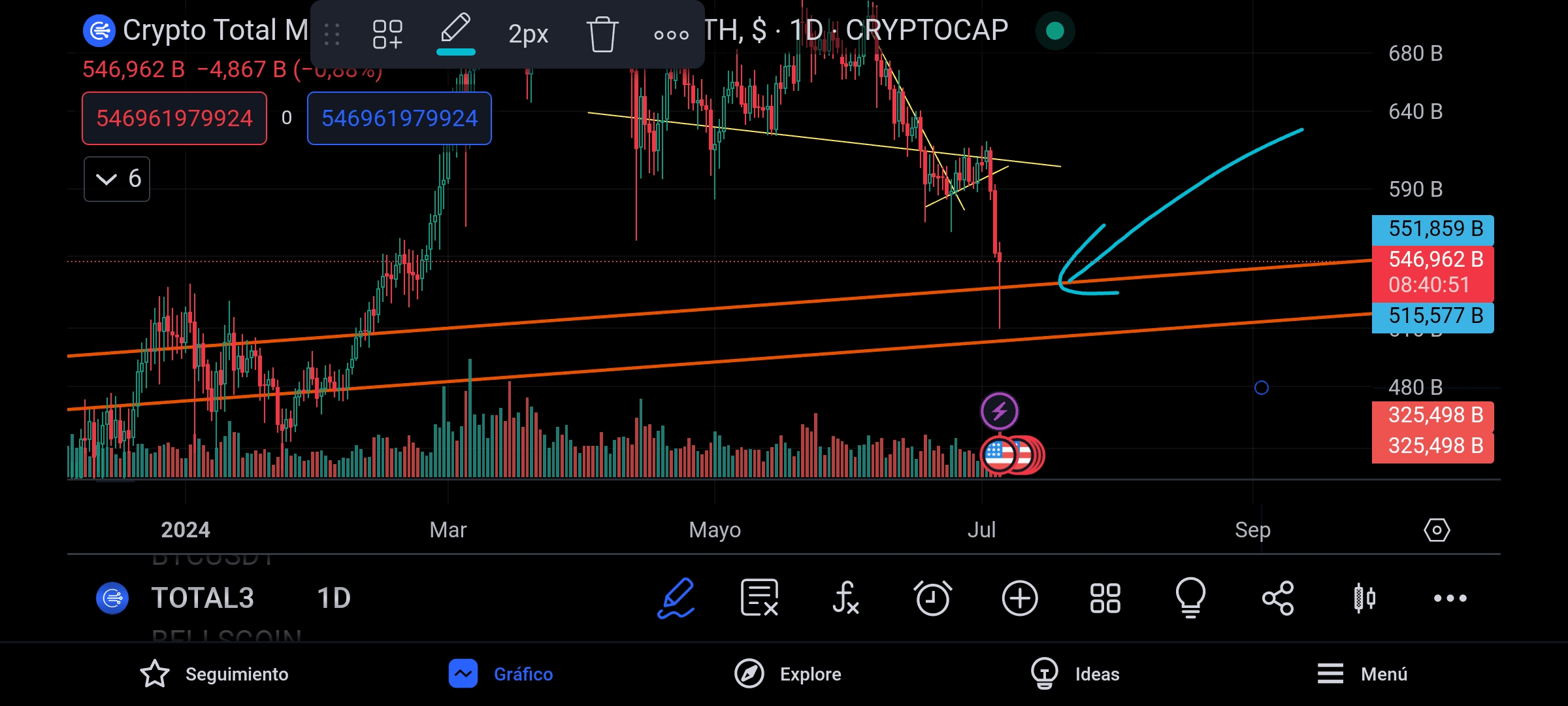Open more options in drawing toolbar

(671, 35)
